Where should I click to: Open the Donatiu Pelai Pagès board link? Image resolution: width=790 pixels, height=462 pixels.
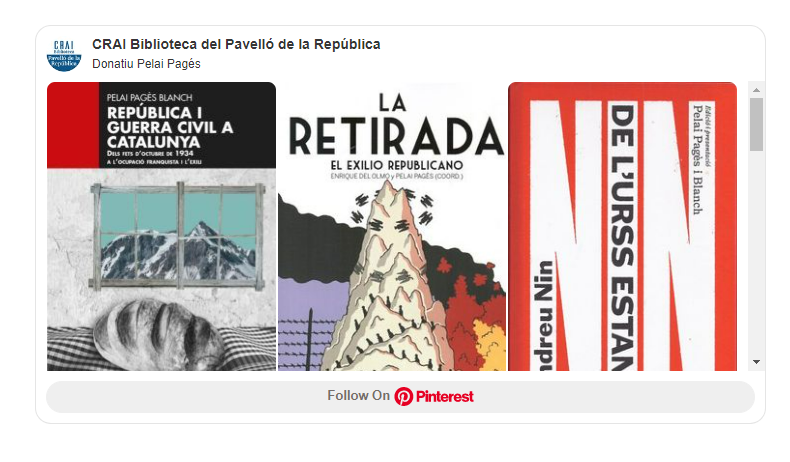tap(146, 64)
